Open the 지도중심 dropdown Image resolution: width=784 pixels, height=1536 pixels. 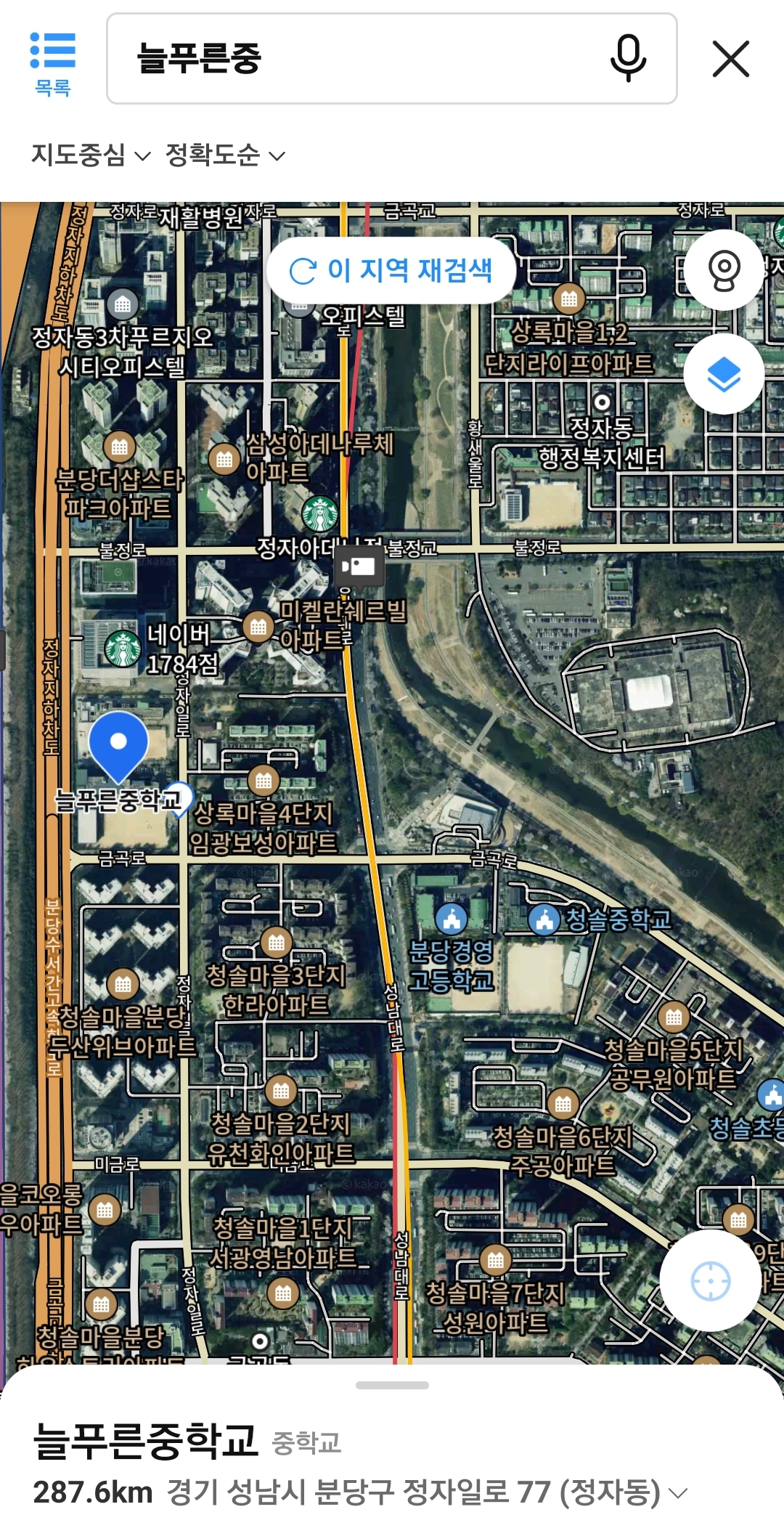[91, 155]
